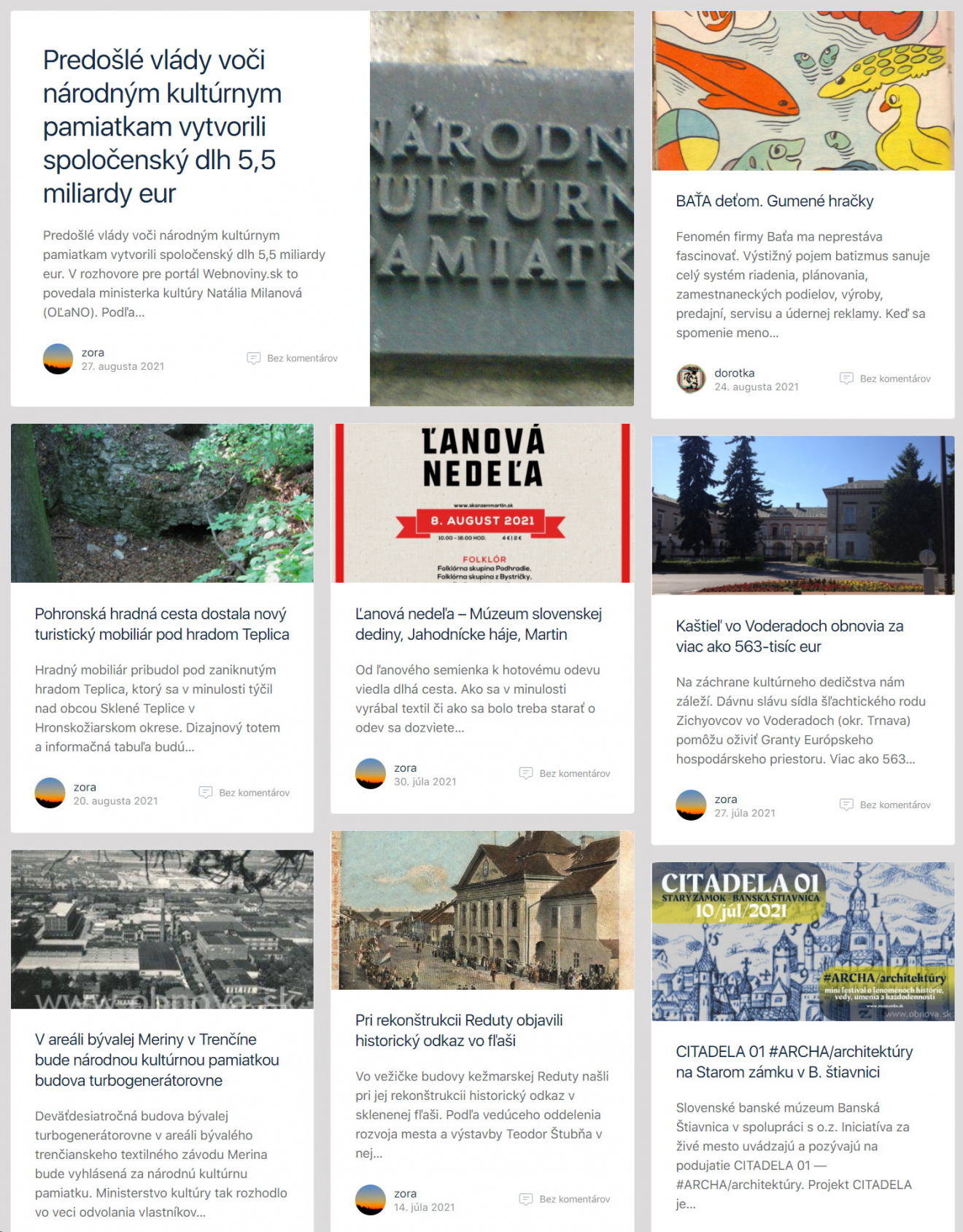Open the Voderady manor house photo
The image size is (963, 1232).
pyautogui.click(x=802, y=515)
